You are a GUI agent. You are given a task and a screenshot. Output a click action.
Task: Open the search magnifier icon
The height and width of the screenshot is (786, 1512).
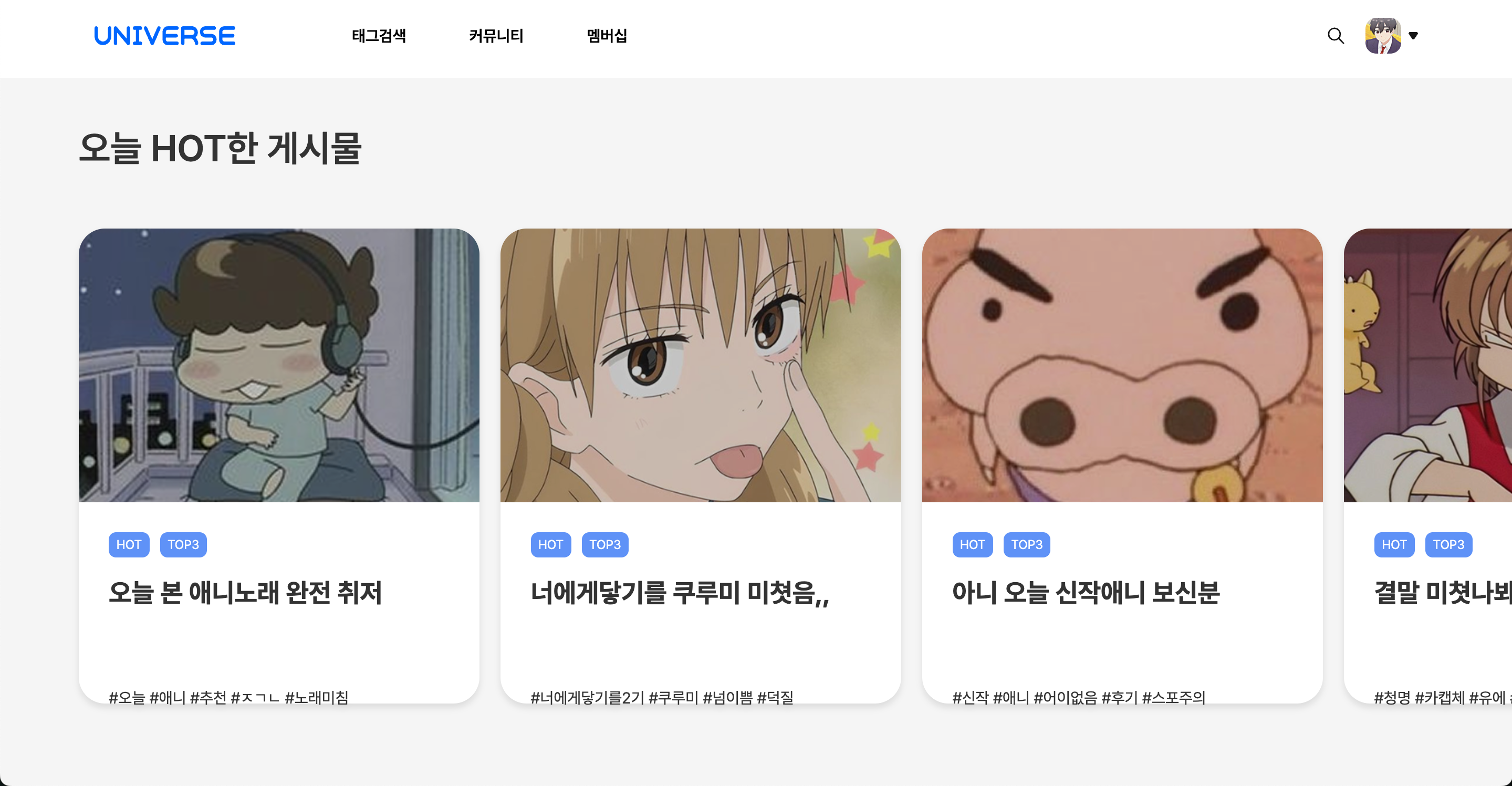[x=1336, y=36]
